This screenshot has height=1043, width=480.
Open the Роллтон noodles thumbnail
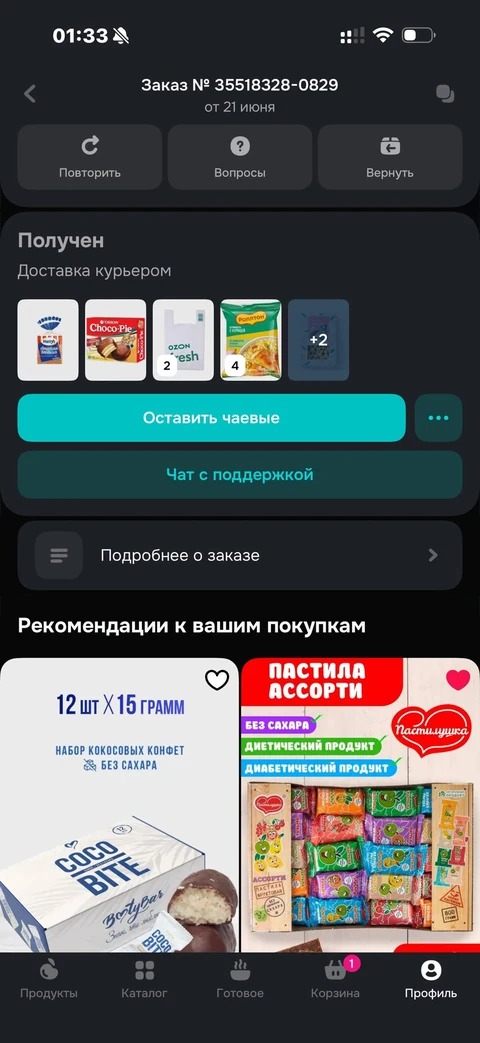click(251, 340)
